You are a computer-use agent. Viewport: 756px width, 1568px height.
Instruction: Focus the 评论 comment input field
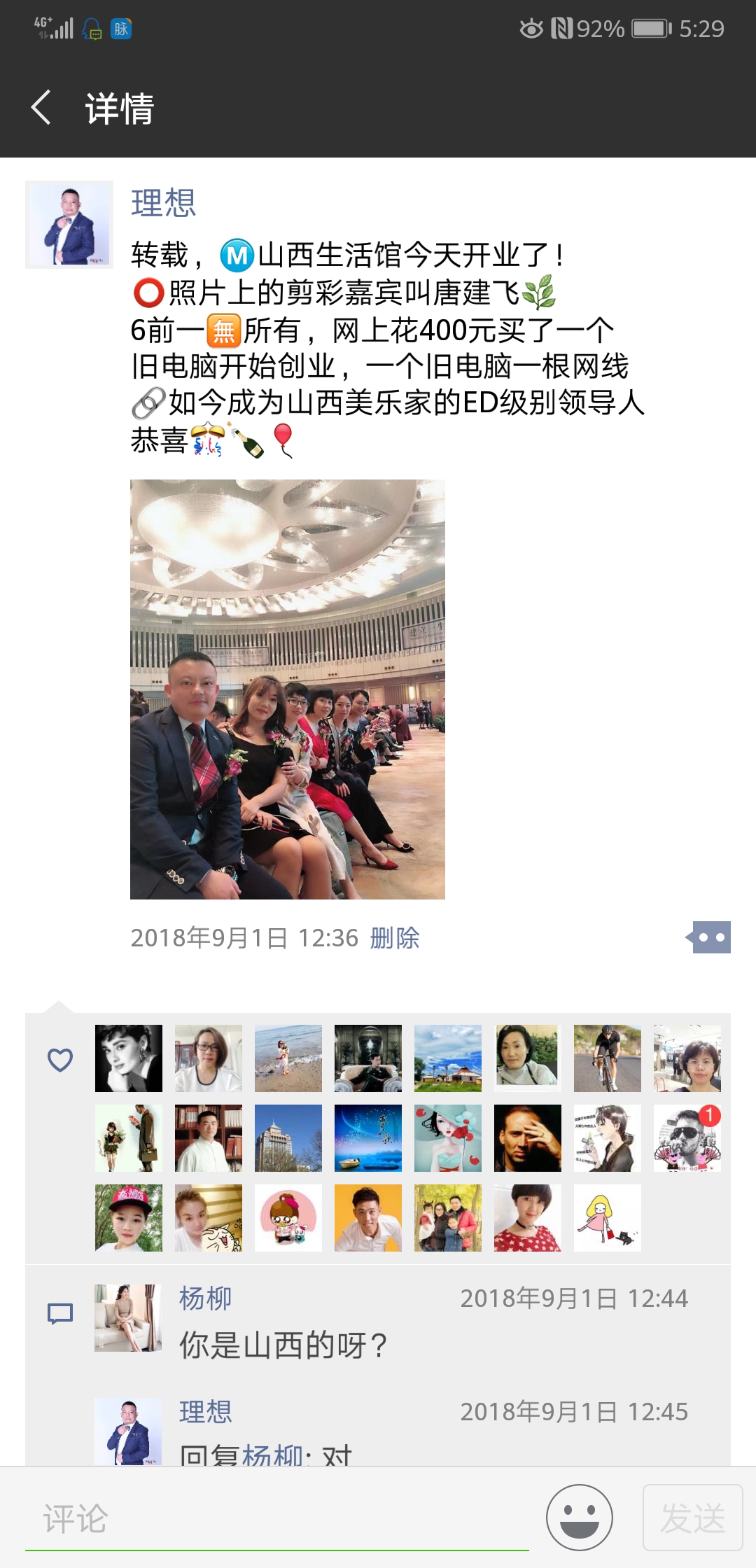coord(276,1518)
